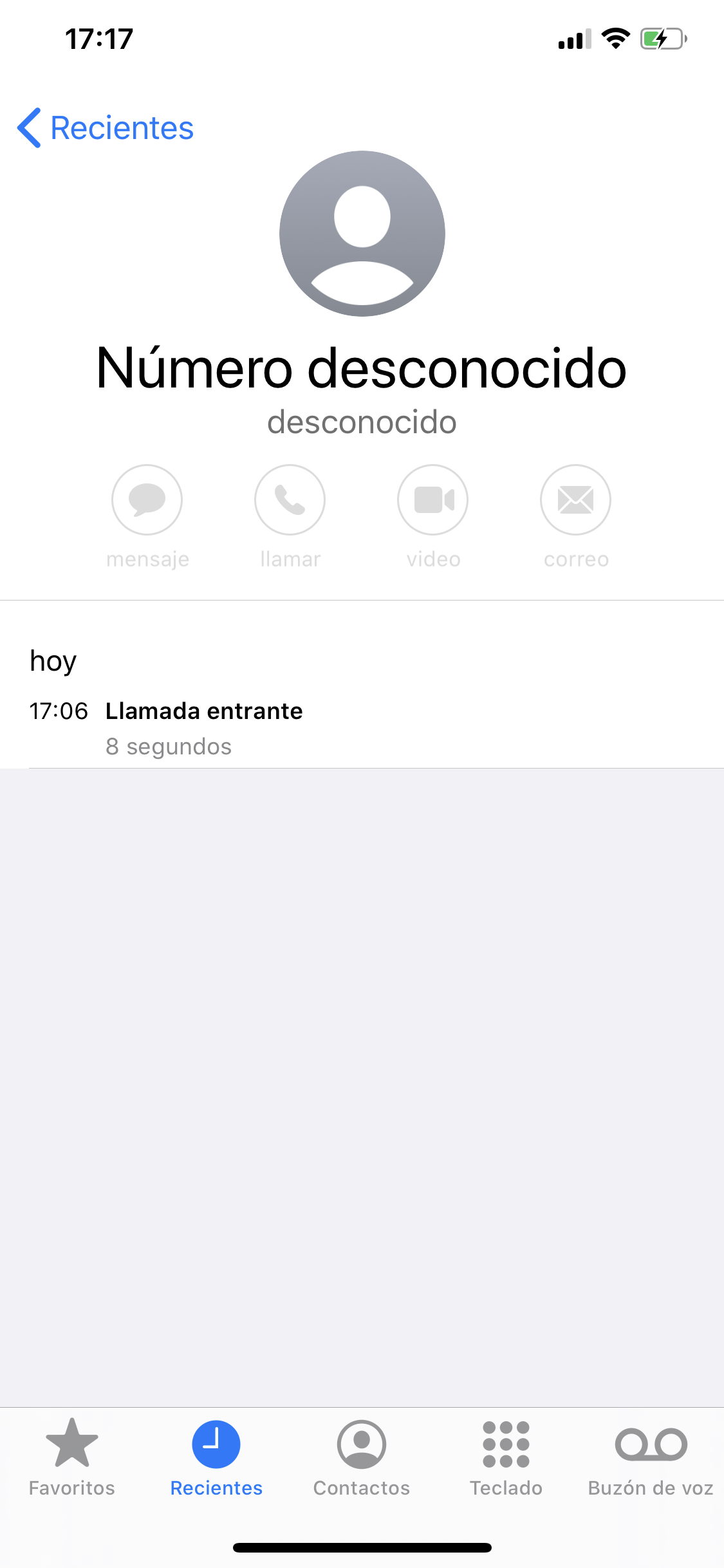Viewport: 724px width, 1568px height.
Task: Open the Contactos tab
Action: [x=362, y=1457]
